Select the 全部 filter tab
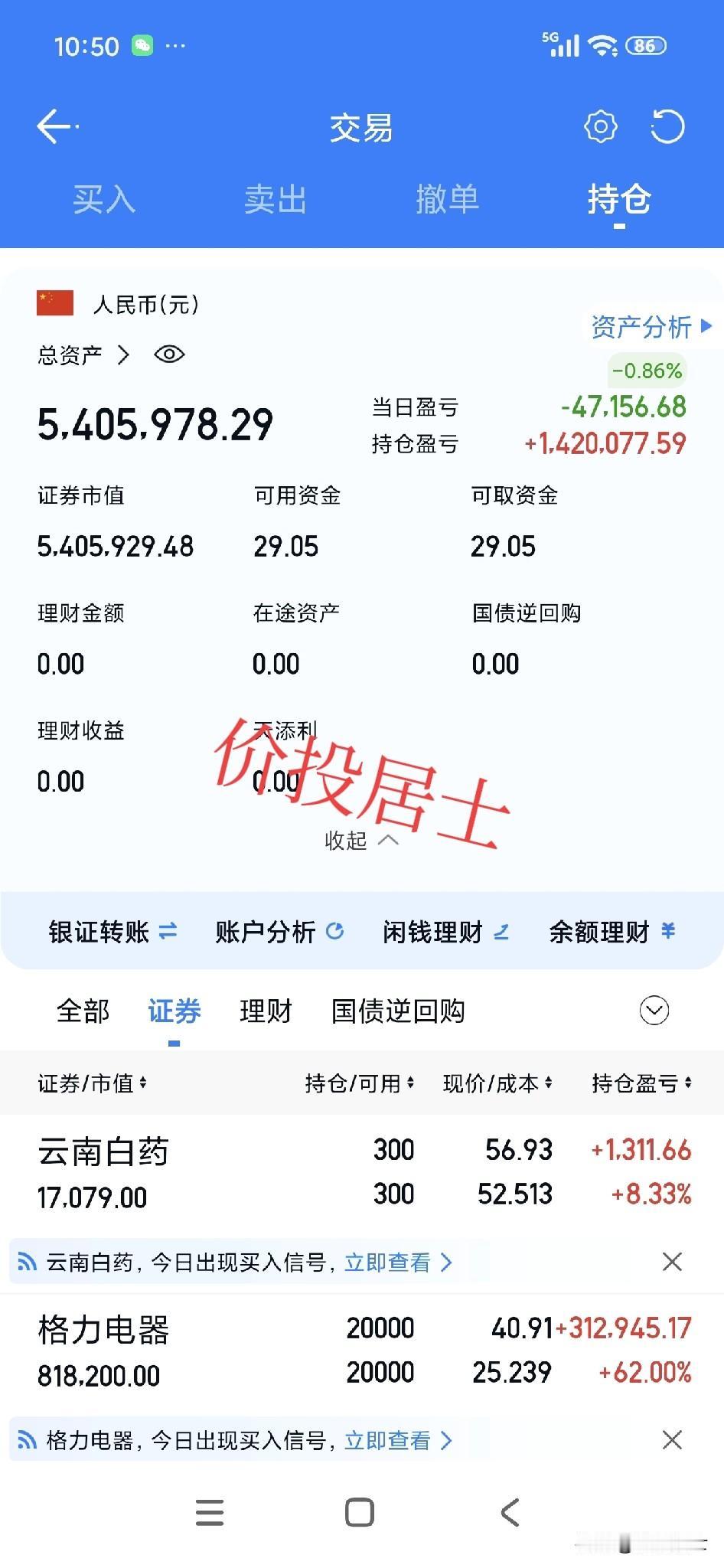This screenshot has height=1568, width=724. (x=83, y=1011)
